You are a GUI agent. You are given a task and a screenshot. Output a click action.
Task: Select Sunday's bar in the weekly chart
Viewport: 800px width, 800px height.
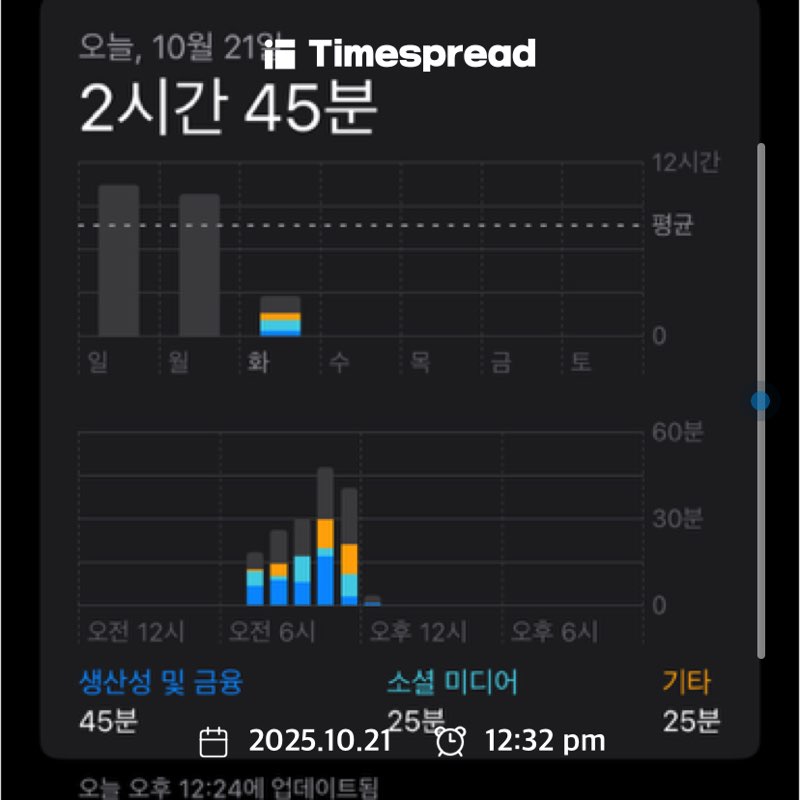(x=119, y=260)
